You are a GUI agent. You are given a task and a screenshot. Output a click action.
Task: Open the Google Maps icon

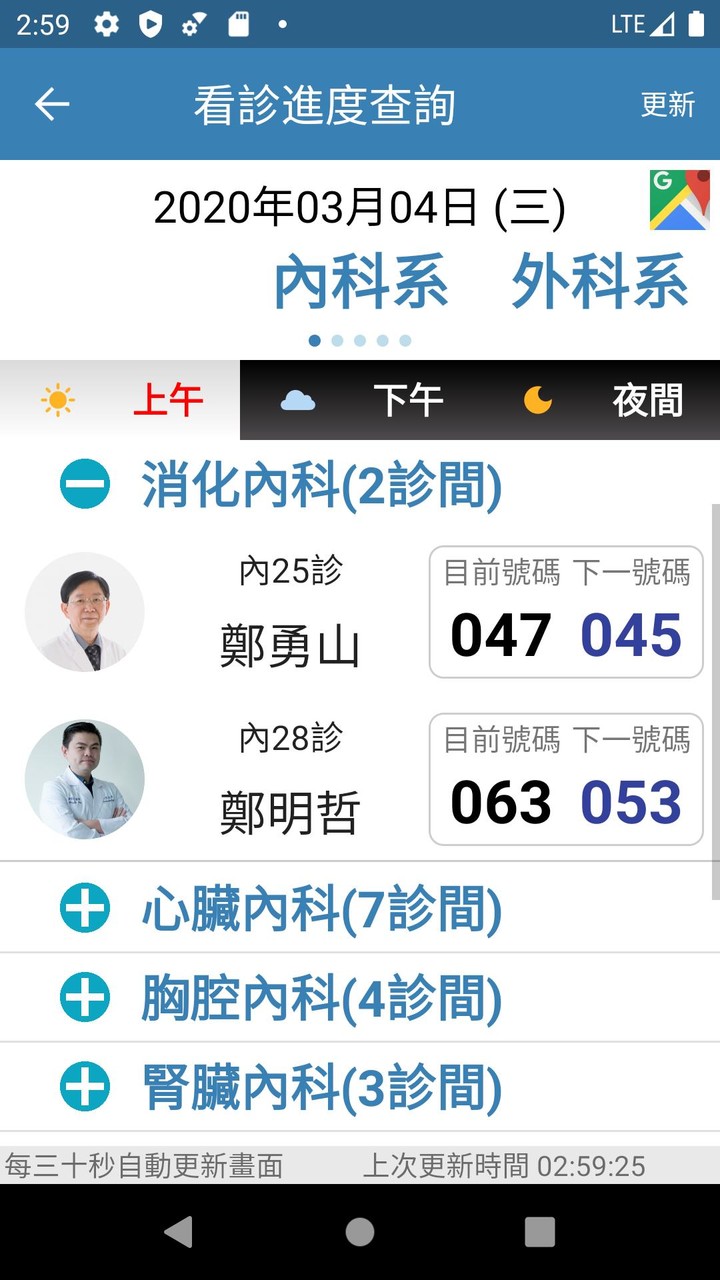pos(679,202)
